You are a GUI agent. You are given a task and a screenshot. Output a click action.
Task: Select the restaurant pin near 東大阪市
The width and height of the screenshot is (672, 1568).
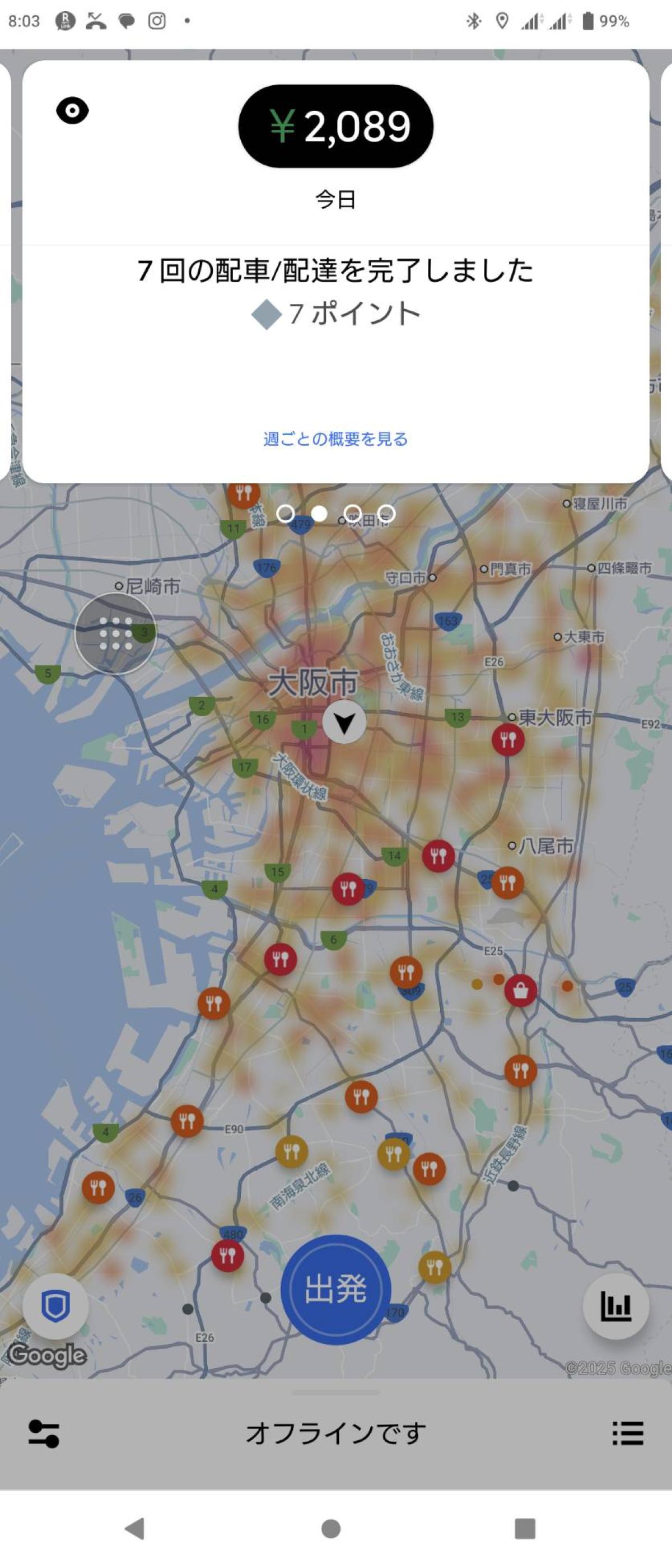508,740
